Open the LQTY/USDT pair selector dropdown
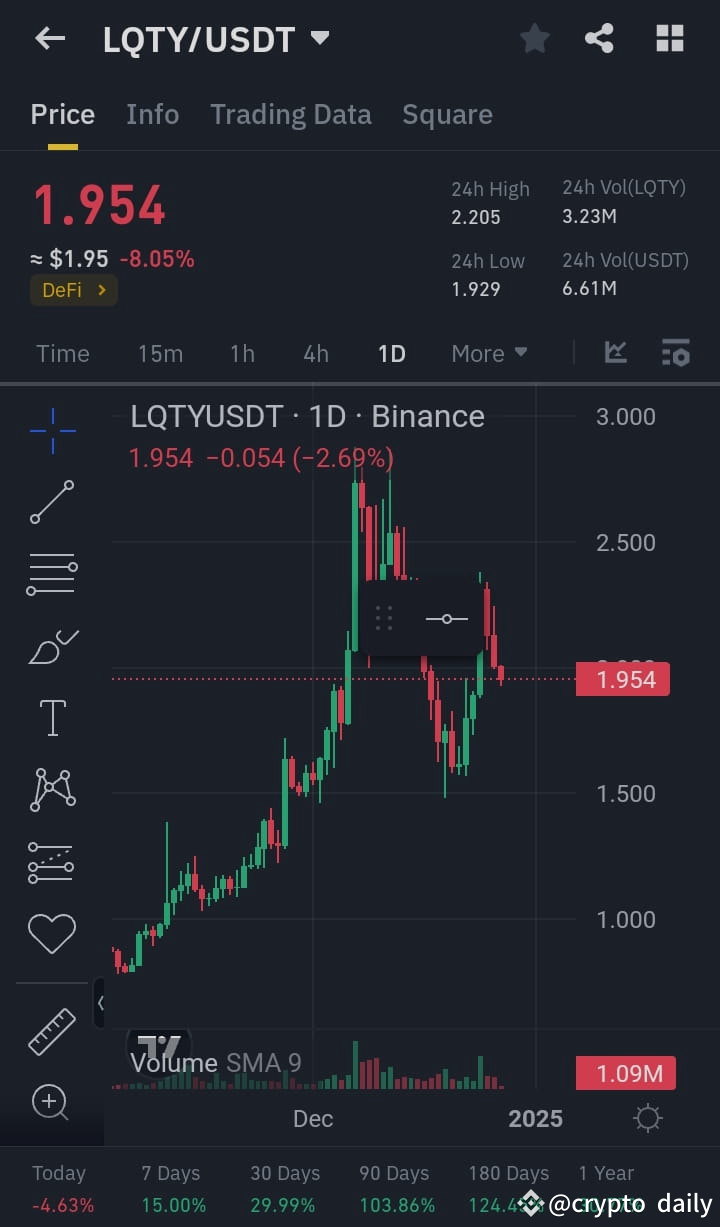720x1227 pixels. click(318, 38)
